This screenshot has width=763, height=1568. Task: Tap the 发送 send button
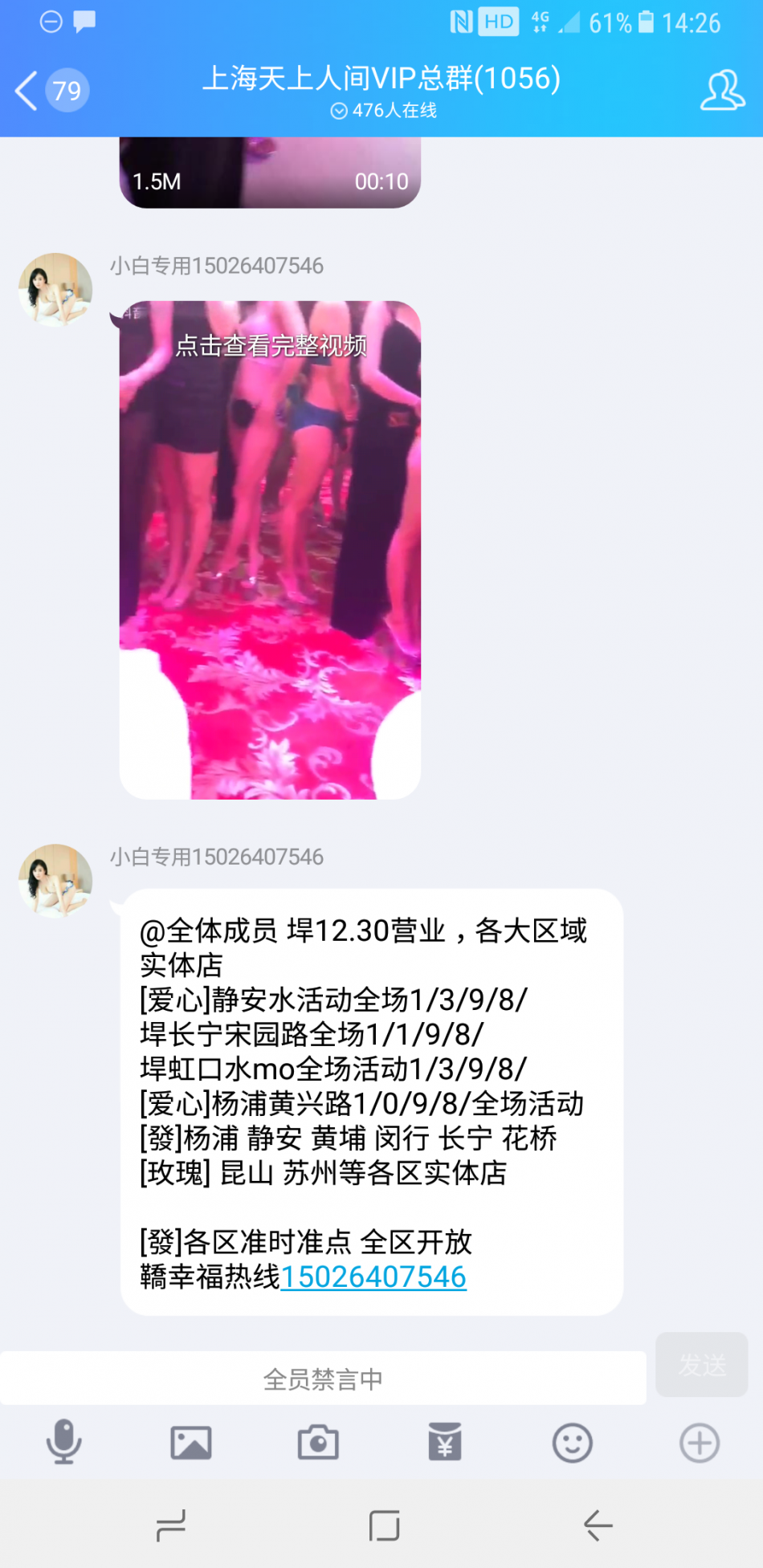click(701, 1365)
